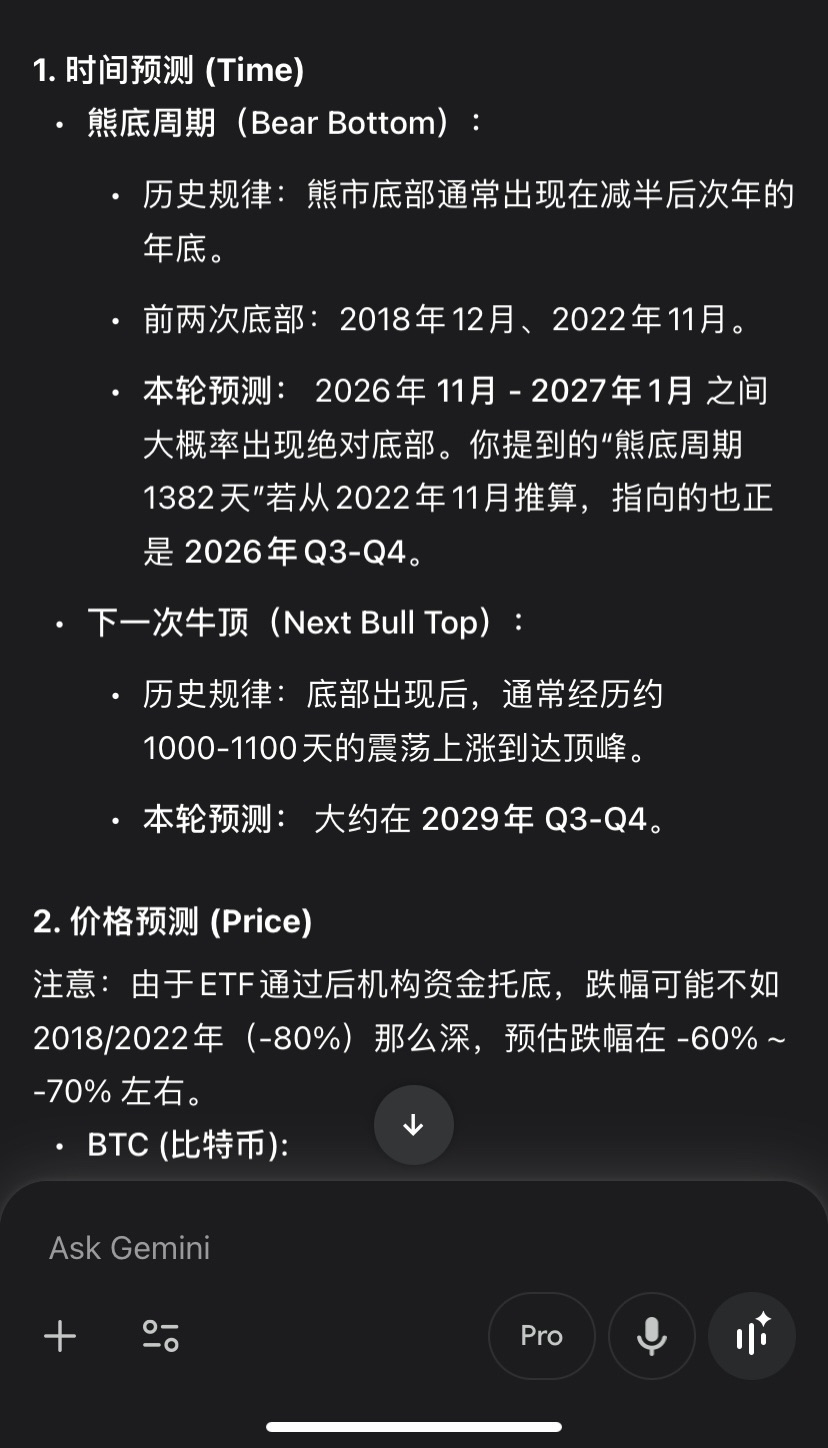828x1448 pixels.
Task: Open the tools settings icon
Action: [160, 1336]
